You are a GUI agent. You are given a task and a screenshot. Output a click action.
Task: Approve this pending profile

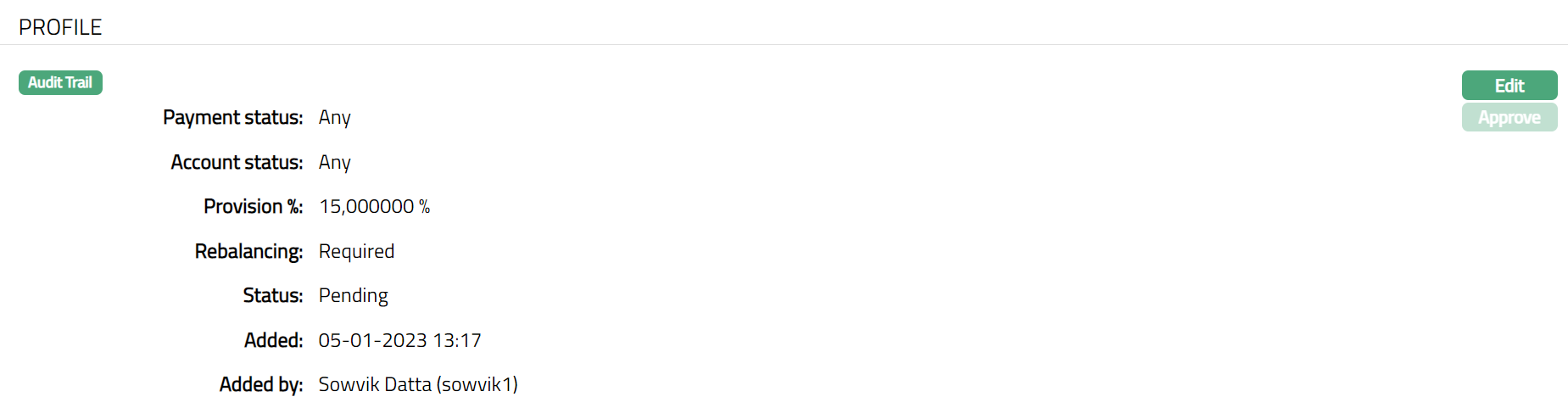pyautogui.click(x=1509, y=117)
